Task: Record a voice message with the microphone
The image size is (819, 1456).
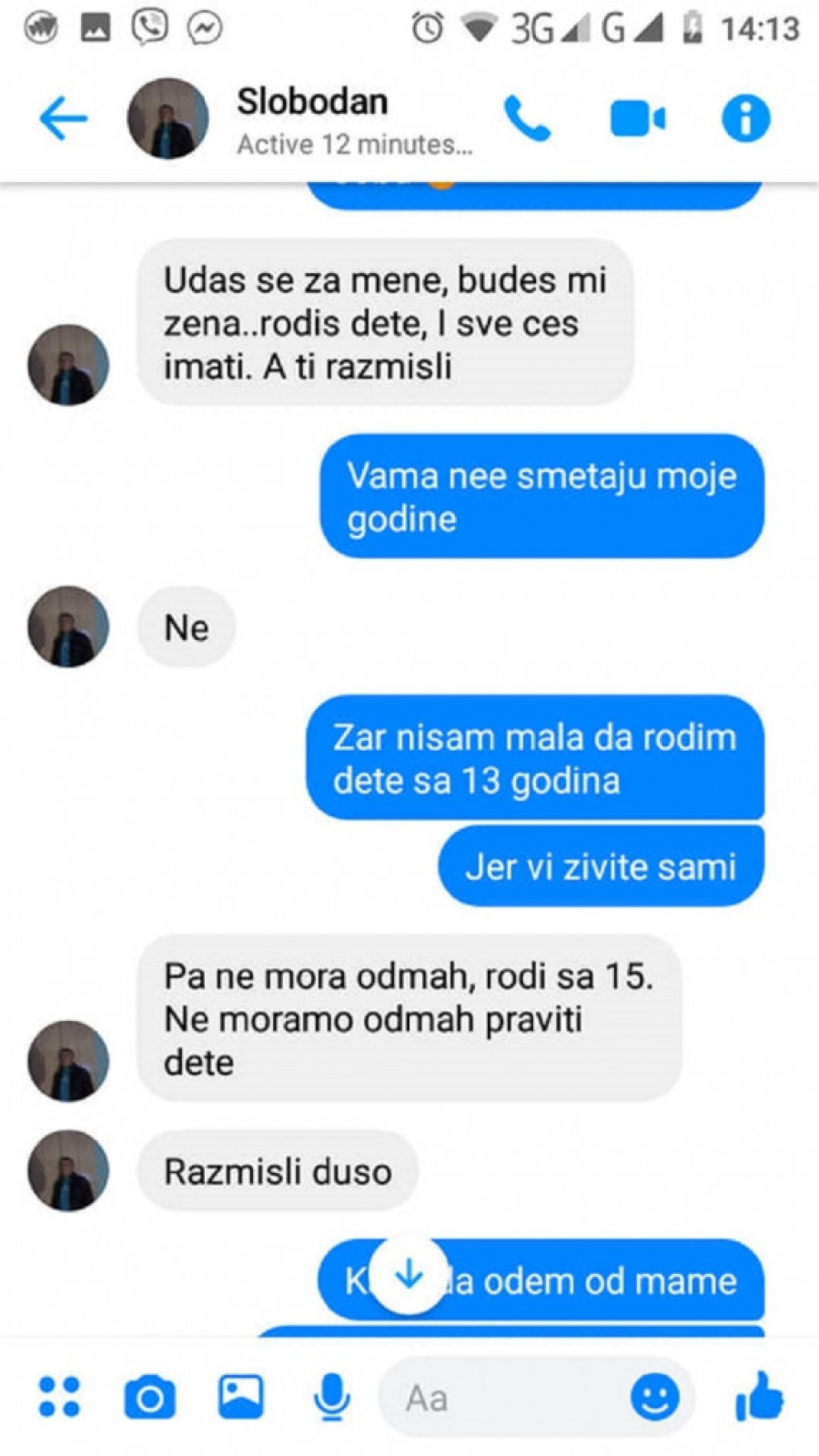Action: click(332, 1397)
